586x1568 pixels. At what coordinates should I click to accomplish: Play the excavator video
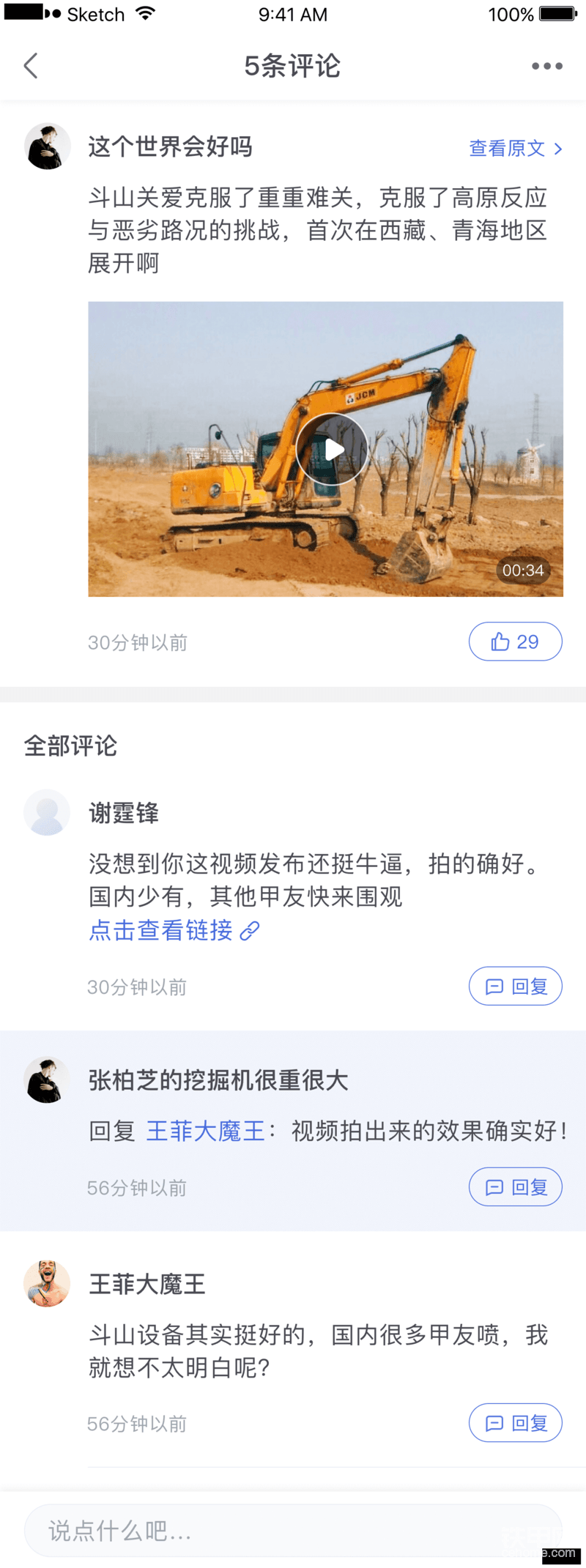(x=332, y=449)
